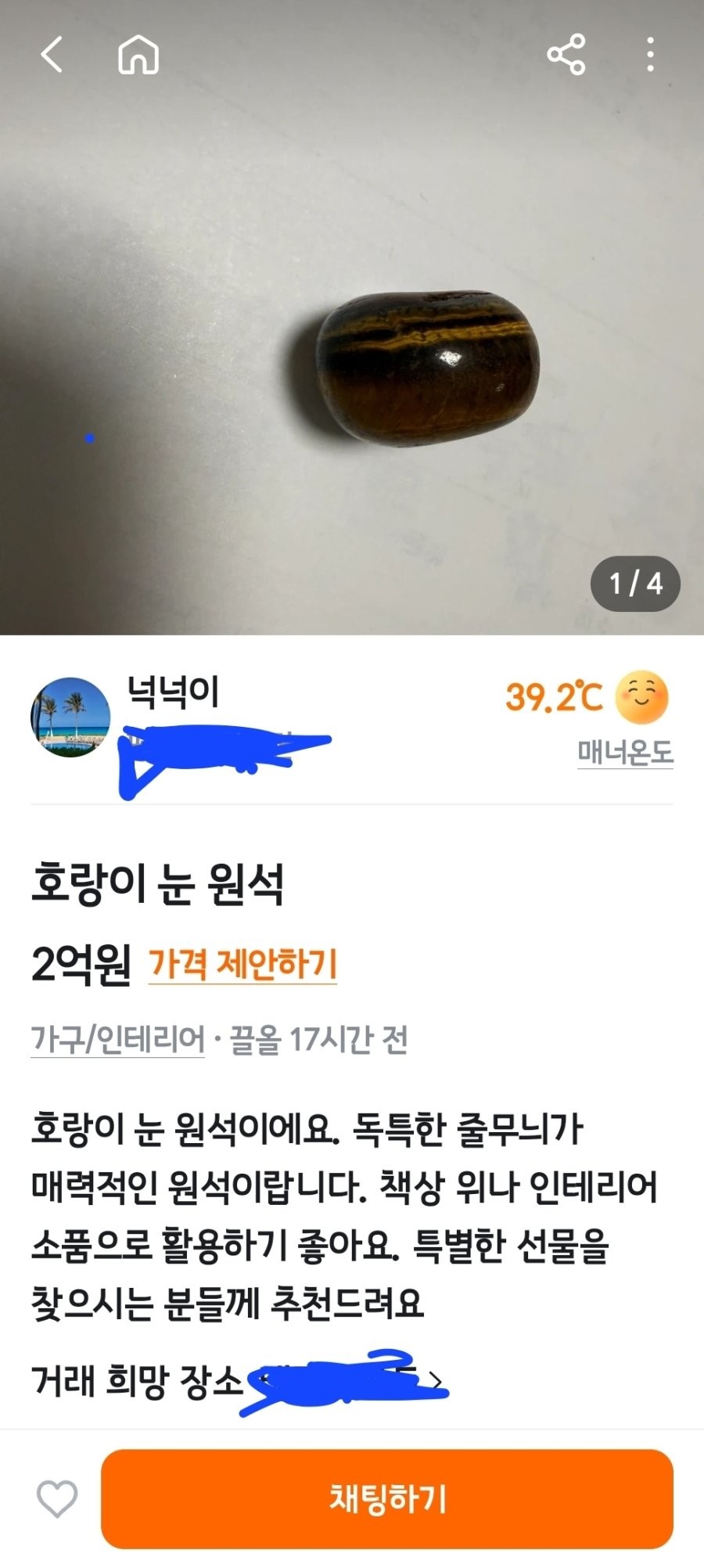
Task: Share this listing
Action: pos(566,55)
